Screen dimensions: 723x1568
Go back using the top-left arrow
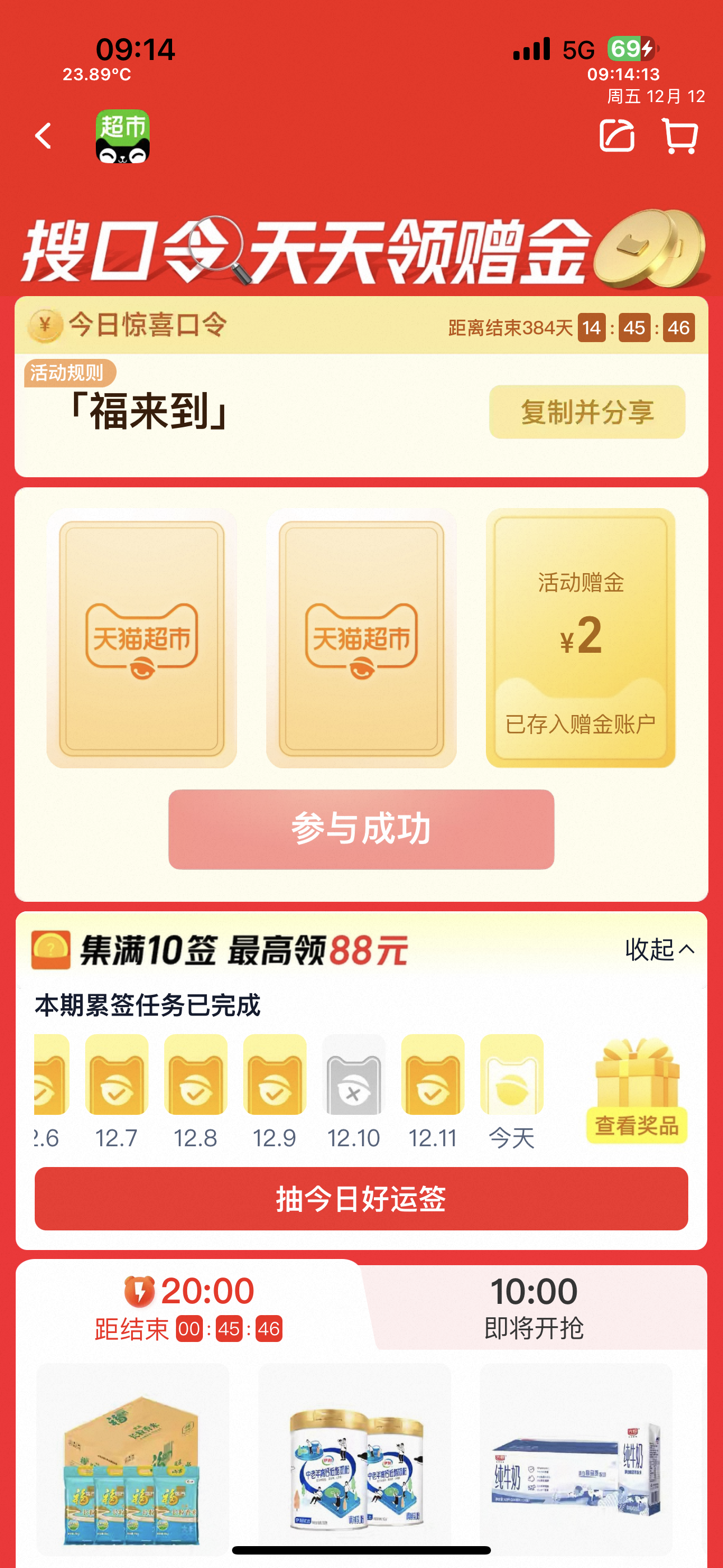tap(43, 136)
